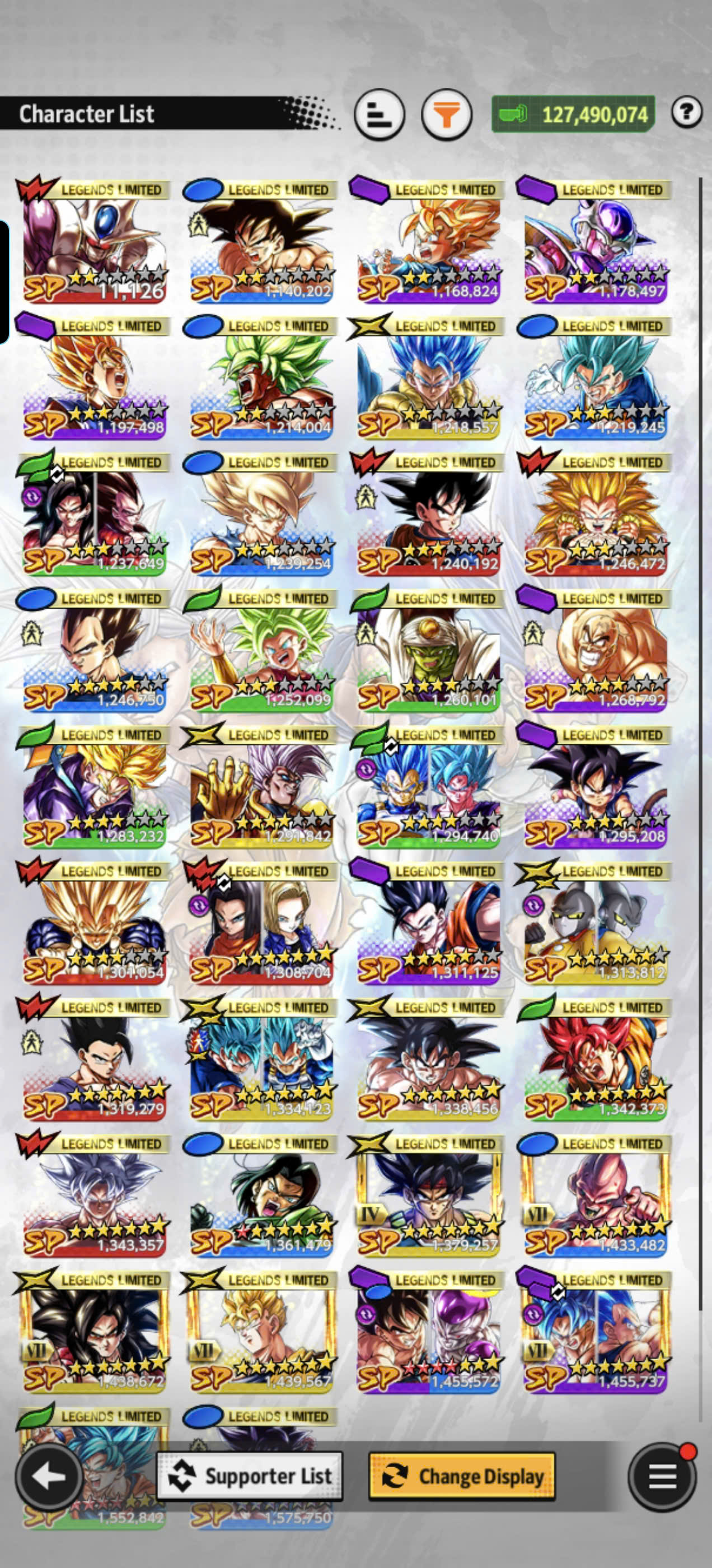Tap the Change Display button
The width and height of the screenshot is (712, 1568).
pyautogui.click(x=462, y=1476)
